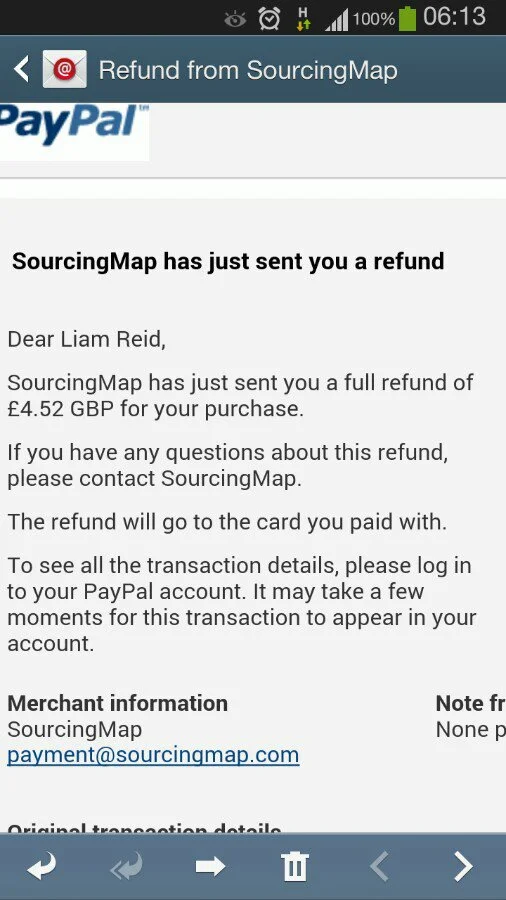Go to the next email
Screen dimensions: 506x900
coord(464,866)
